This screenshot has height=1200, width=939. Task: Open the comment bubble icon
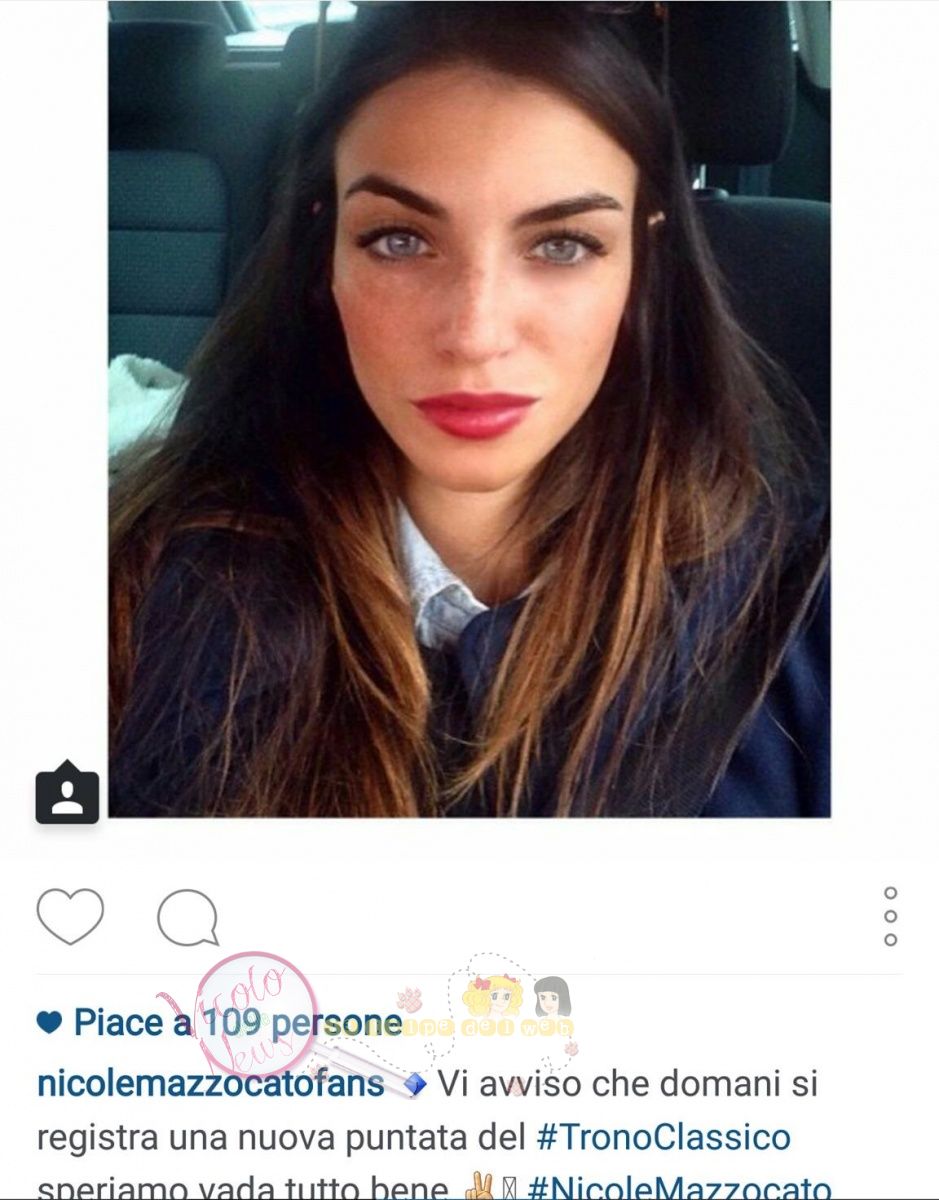[188, 917]
